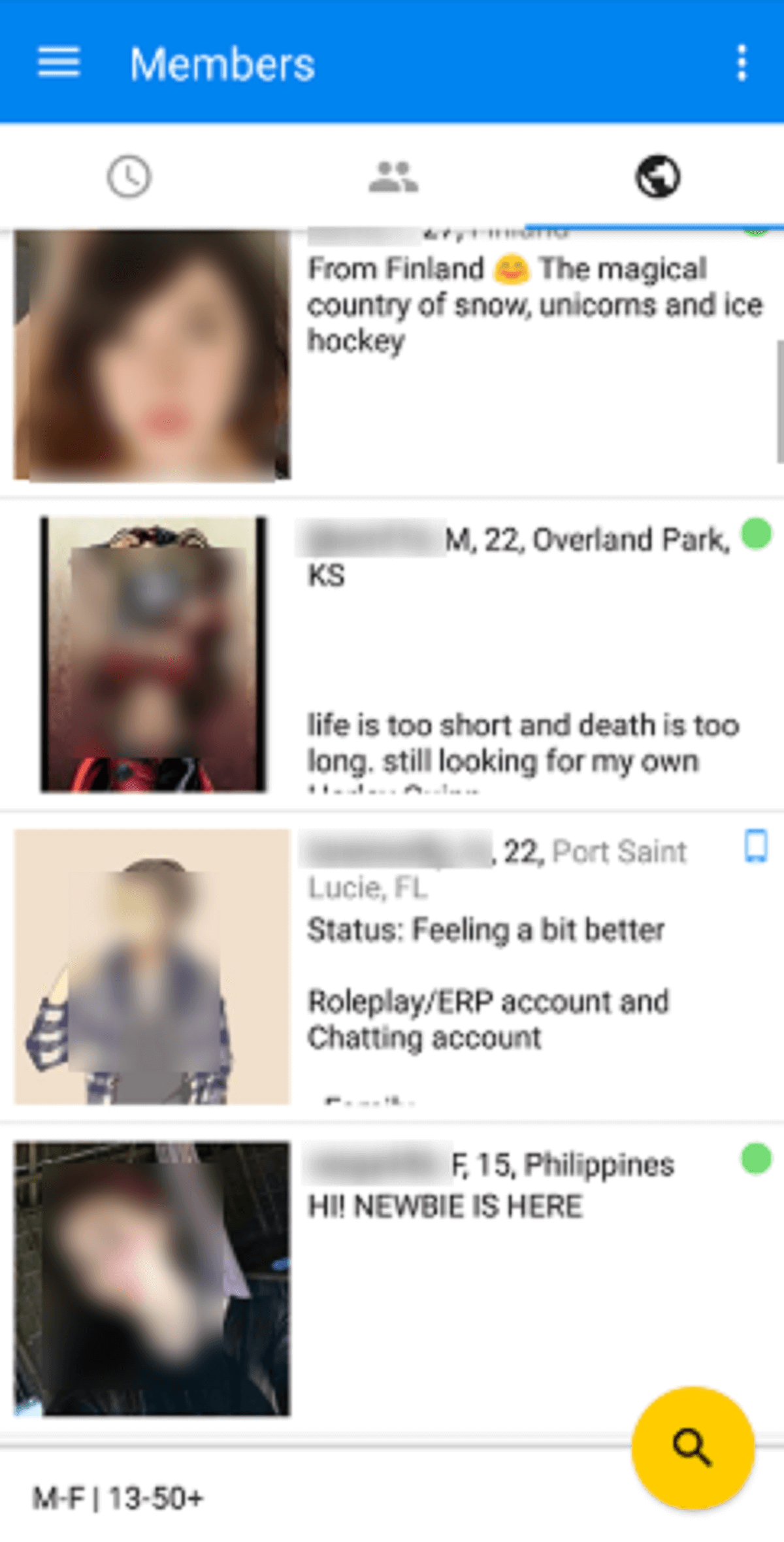This screenshot has width=784, height=1542.
Task: Open the overflow menu
Action: pos(741,63)
